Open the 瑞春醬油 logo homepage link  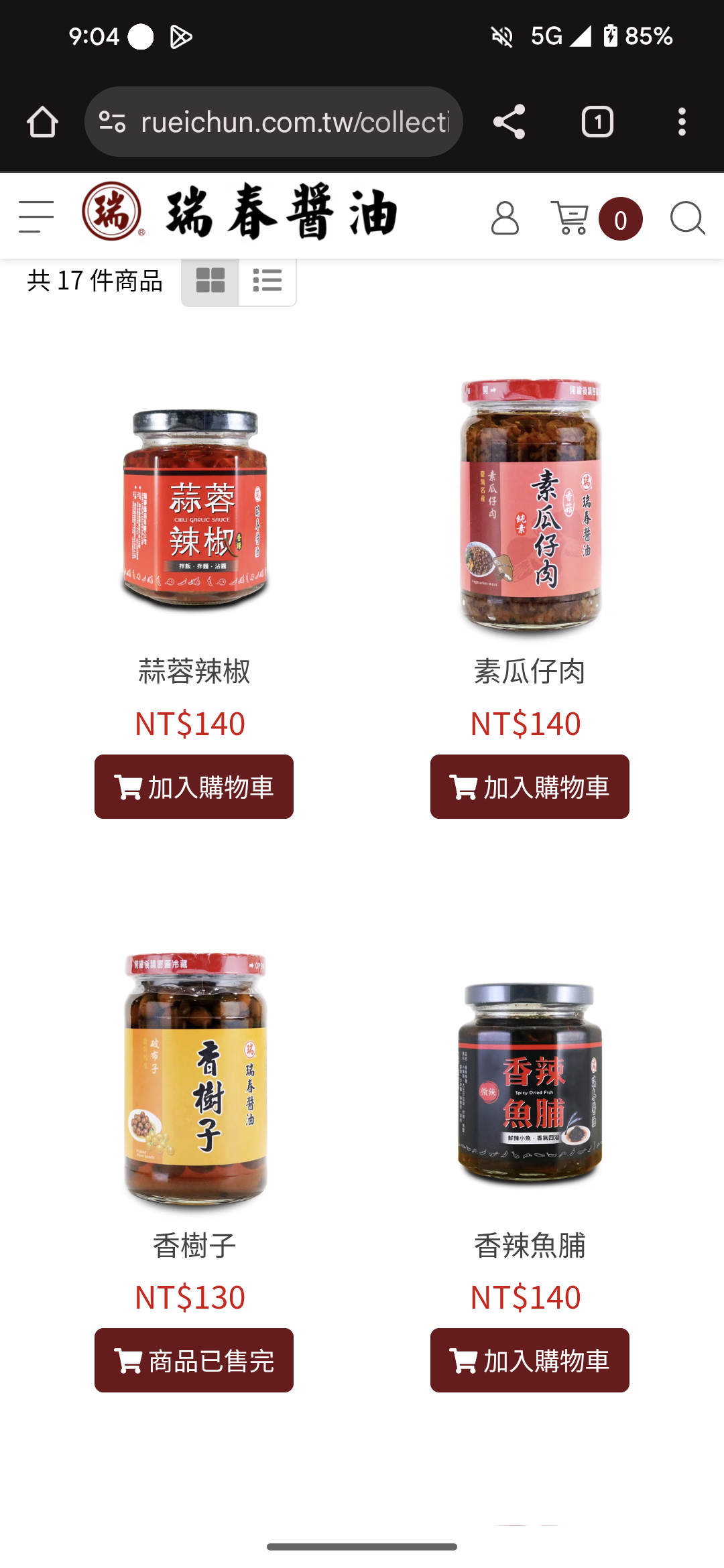tap(241, 213)
